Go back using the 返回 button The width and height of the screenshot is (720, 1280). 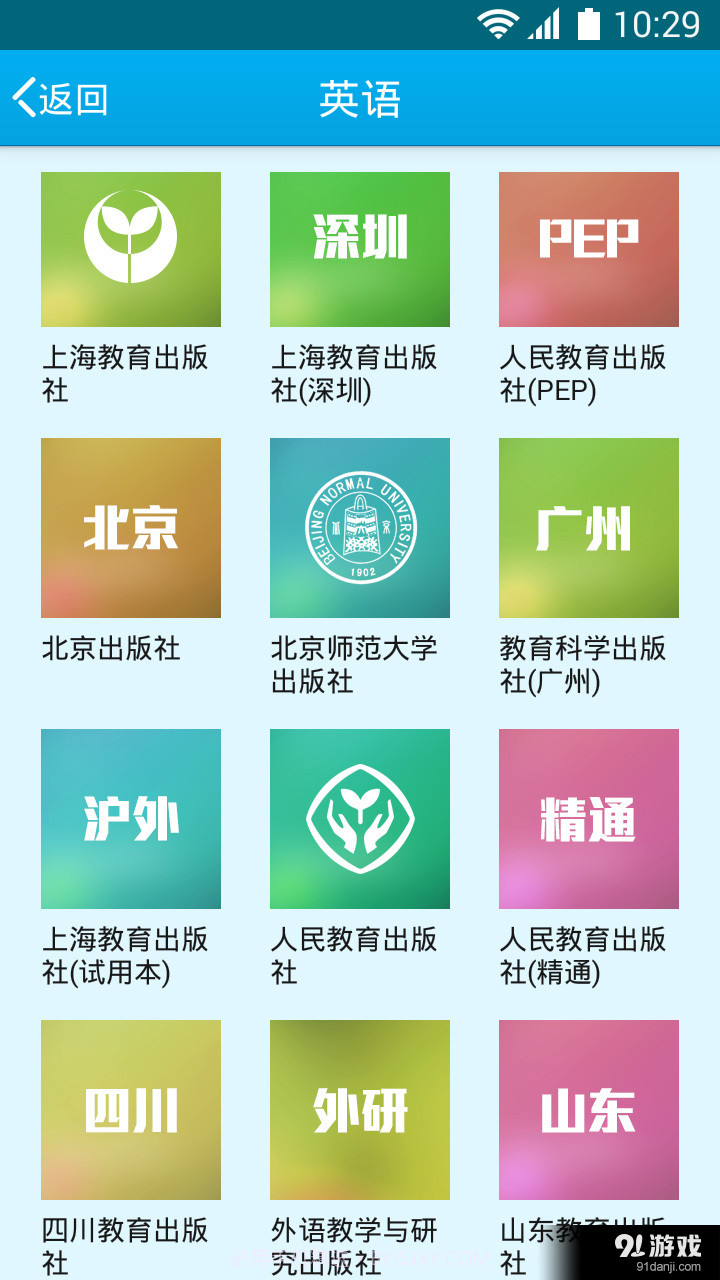point(70,99)
